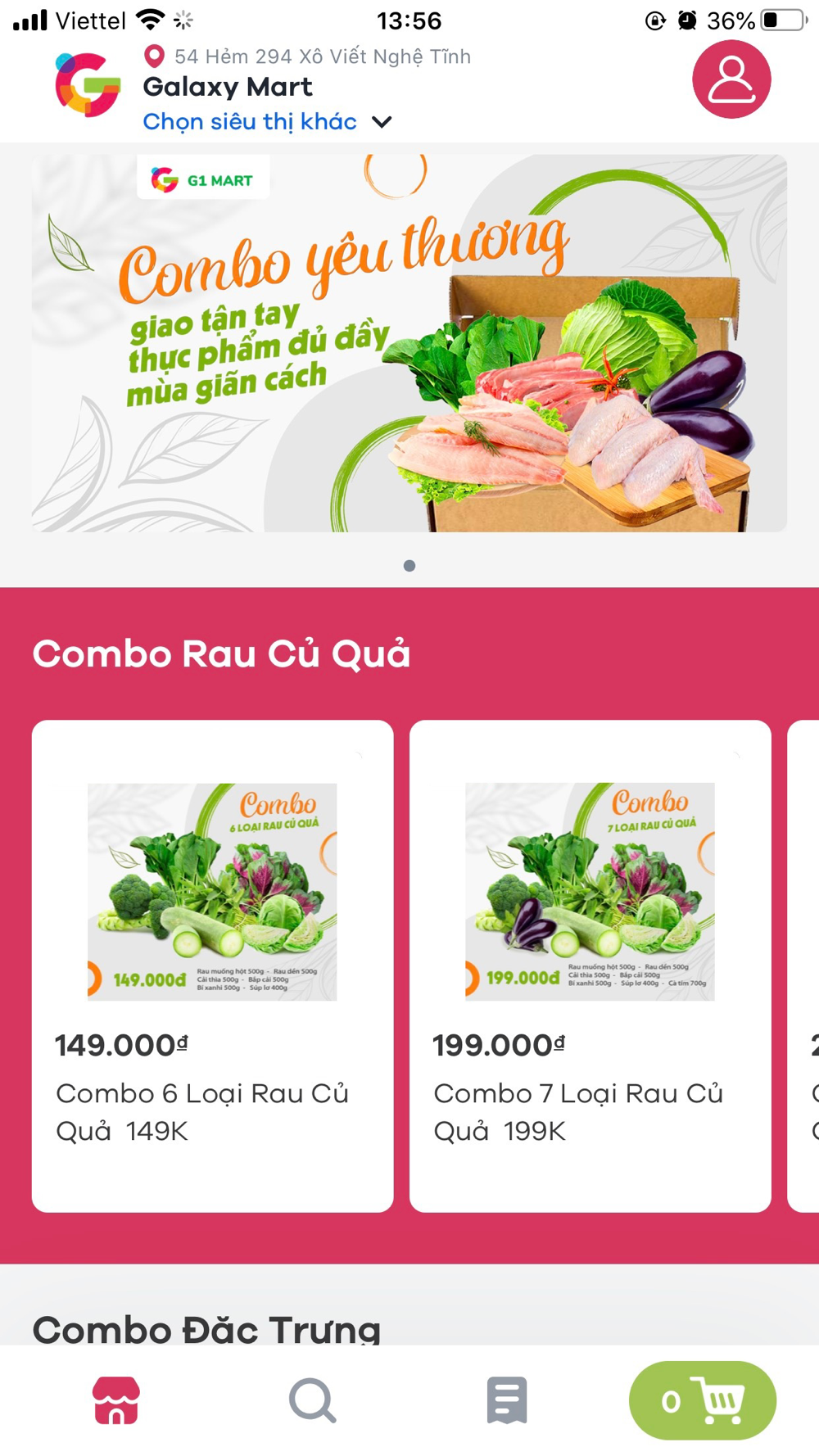Open Combo 6 Loại Rau Củ Quả 149K

tap(212, 965)
